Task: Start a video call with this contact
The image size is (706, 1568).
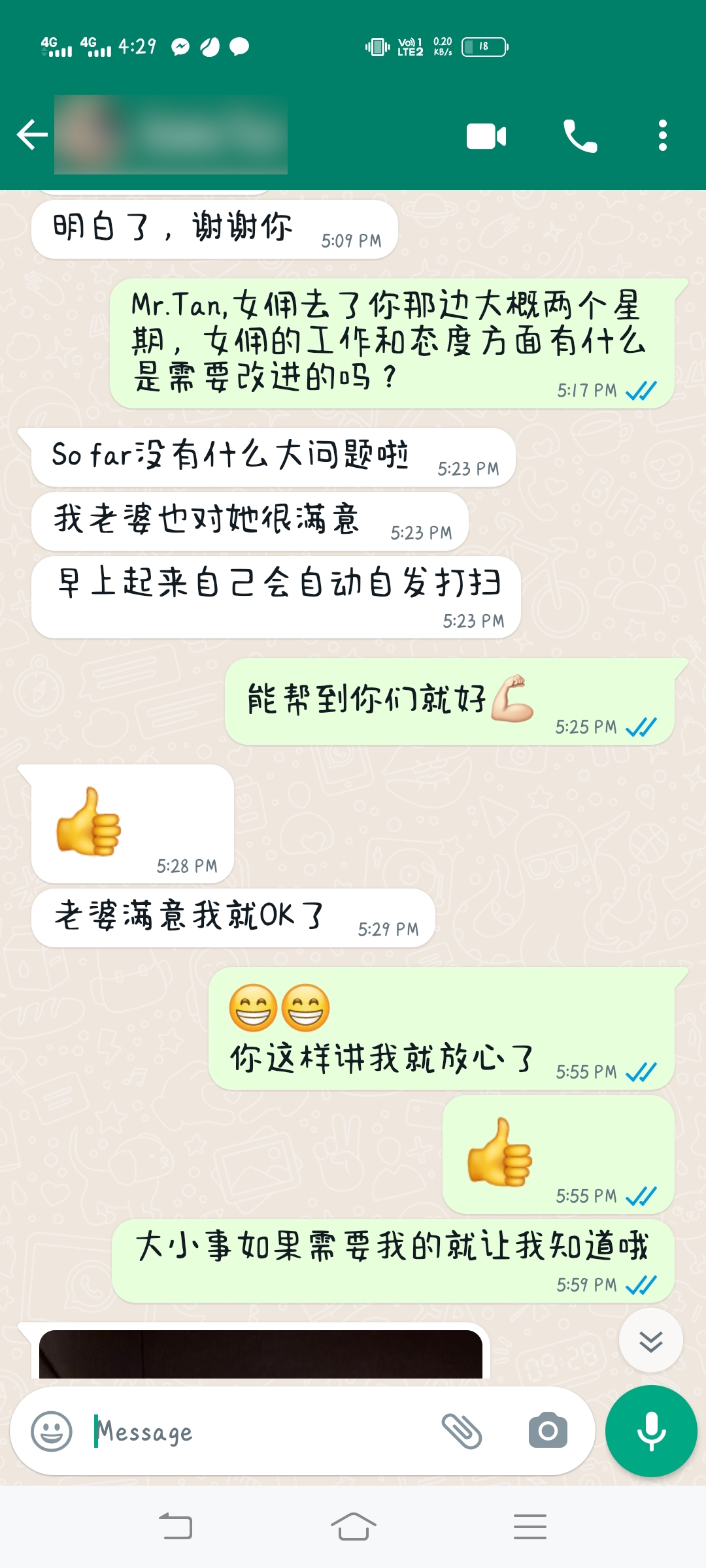Action: pyautogui.click(x=486, y=137)
